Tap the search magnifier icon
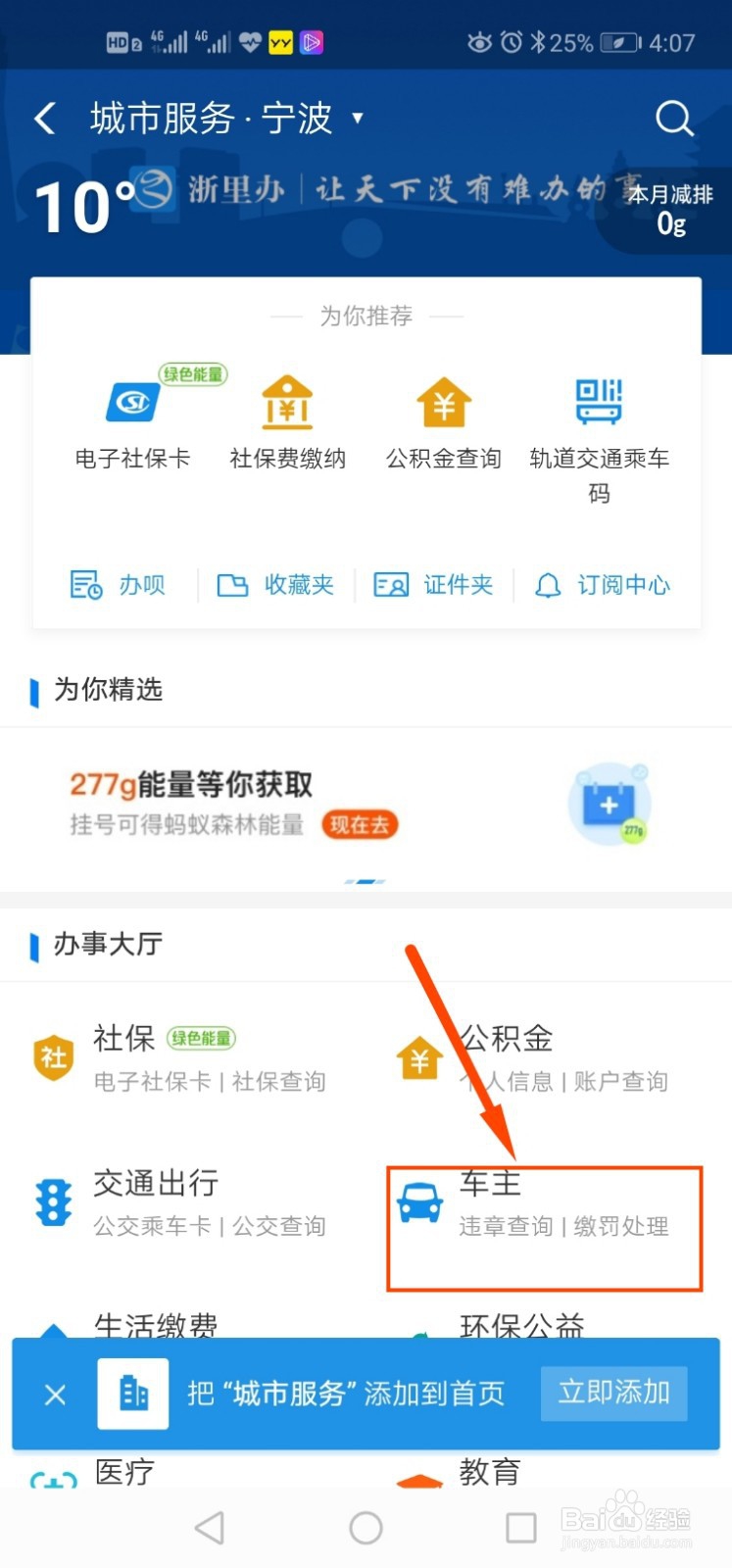This screenshot has height=1568, width=732. pos(674,118)
